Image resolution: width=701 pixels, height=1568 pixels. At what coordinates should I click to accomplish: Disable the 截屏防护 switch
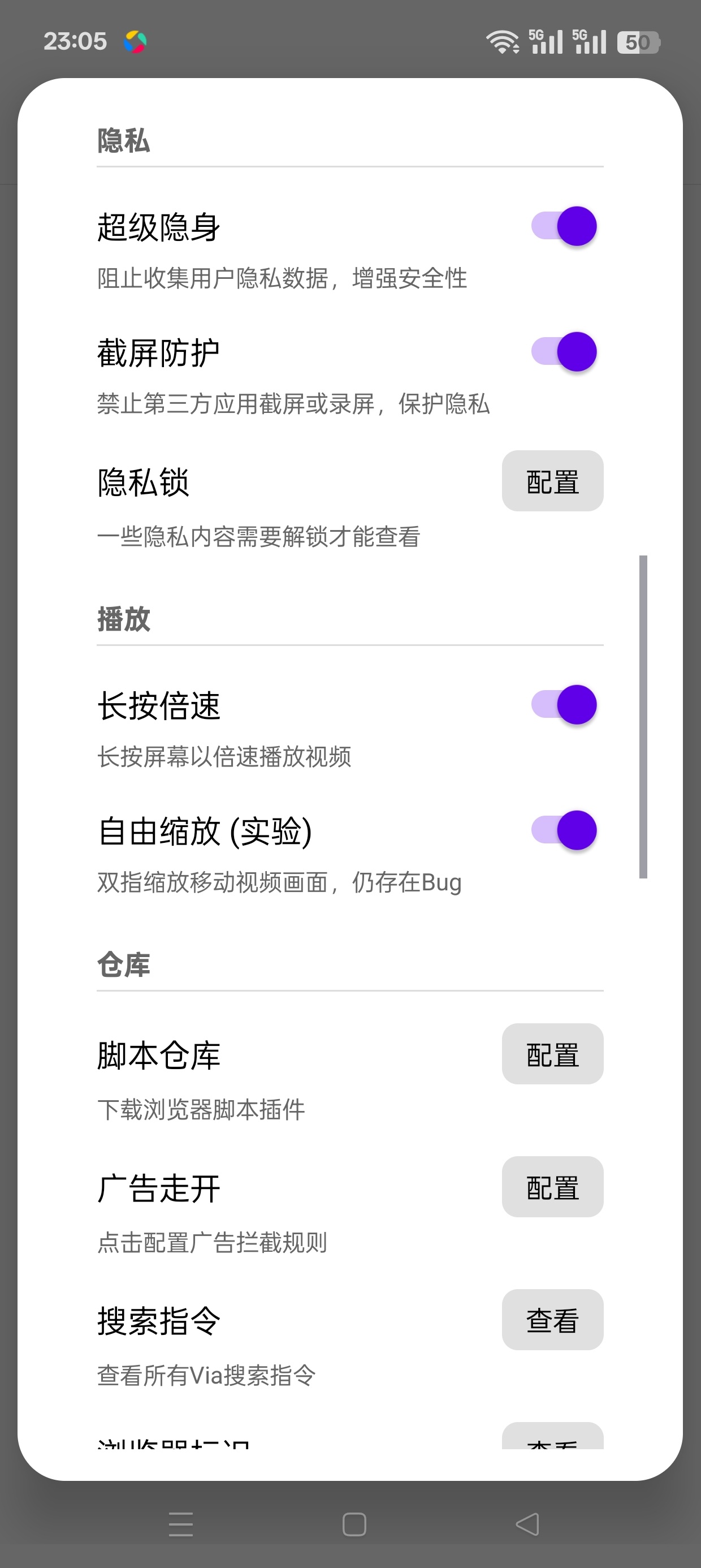point(564,352)
